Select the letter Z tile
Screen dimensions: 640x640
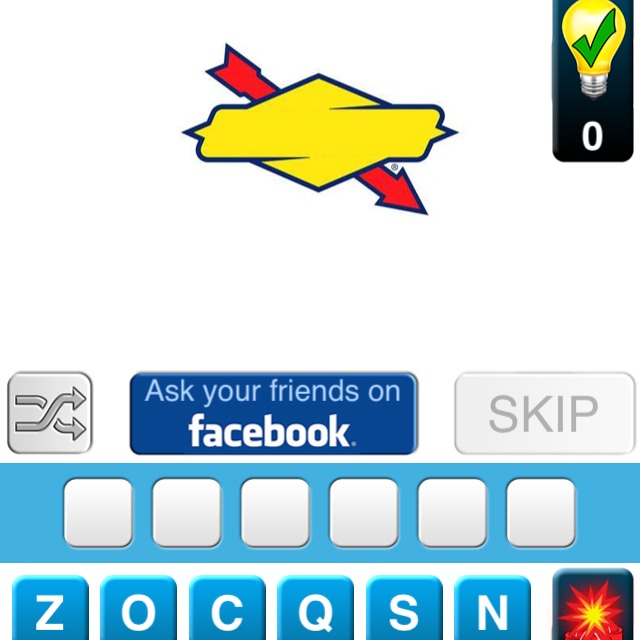click(50, 610)
